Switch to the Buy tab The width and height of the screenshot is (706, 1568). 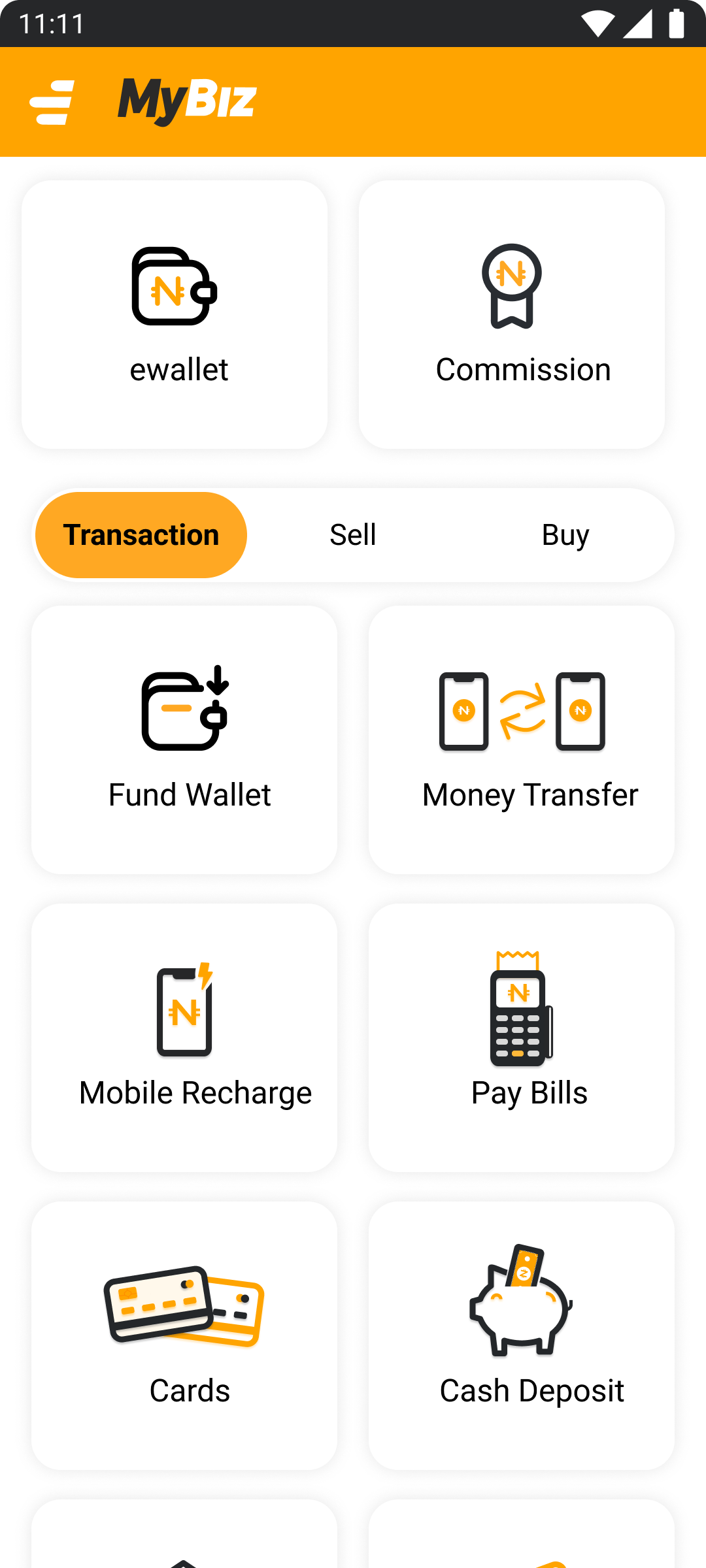click(565, 535)
